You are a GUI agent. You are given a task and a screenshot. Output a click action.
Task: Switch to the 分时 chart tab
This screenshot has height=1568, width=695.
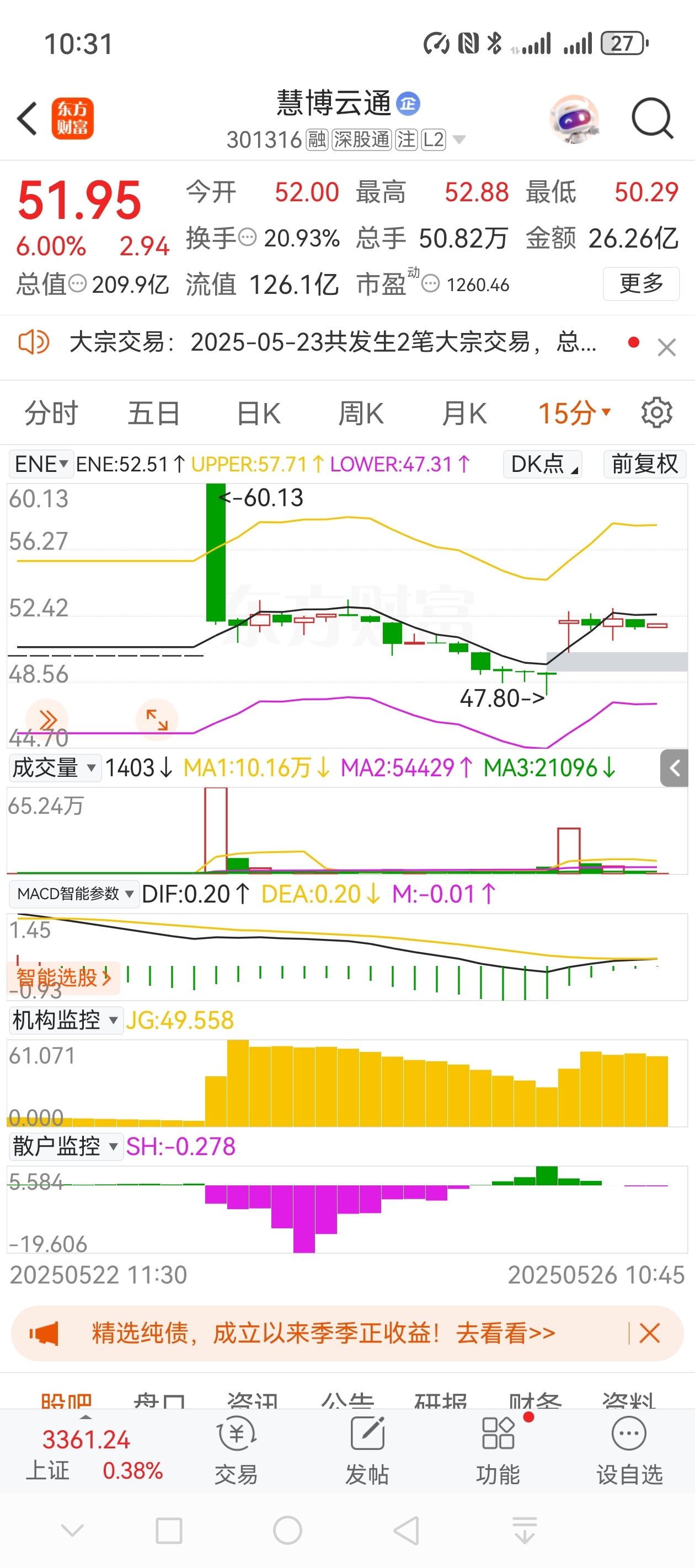[51, 414]
